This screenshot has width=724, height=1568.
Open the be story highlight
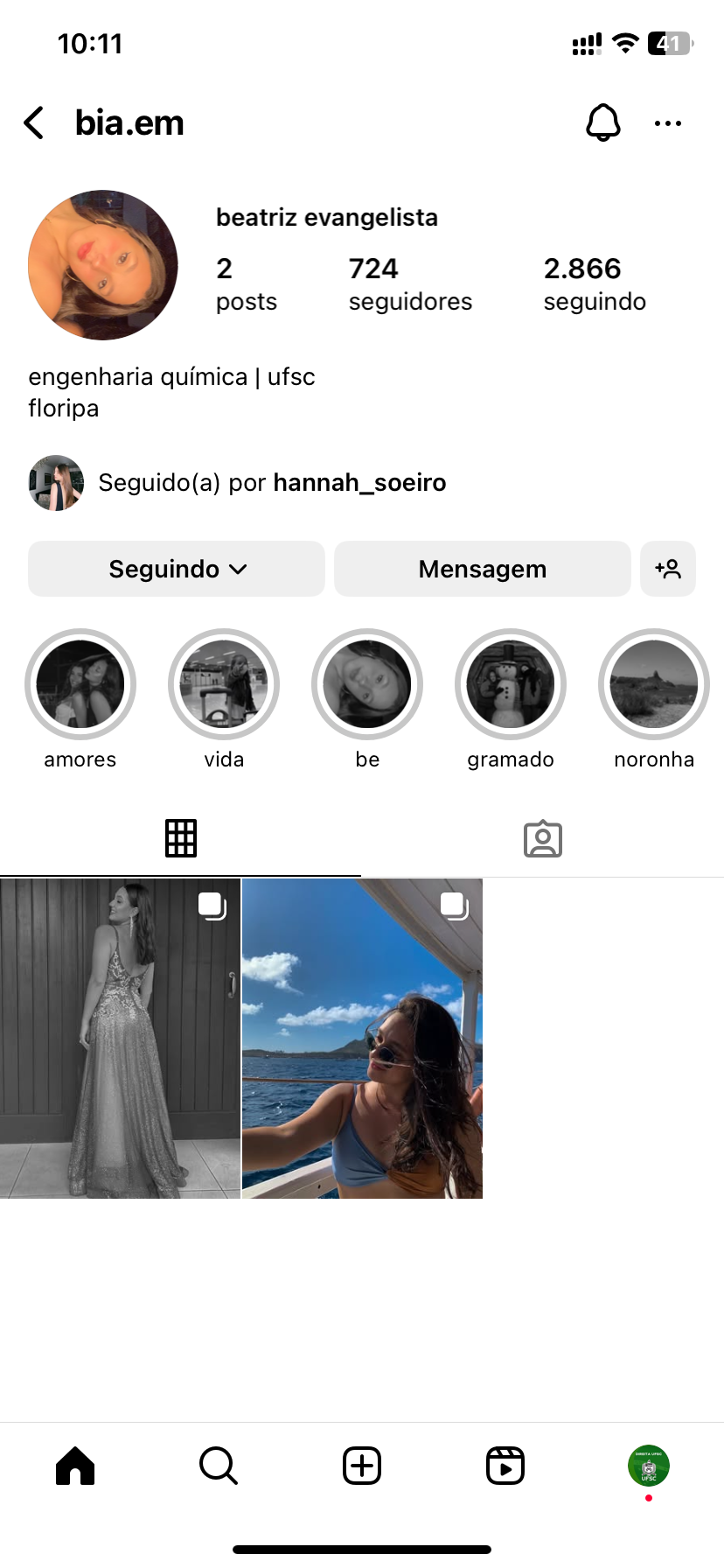[367, 684]
